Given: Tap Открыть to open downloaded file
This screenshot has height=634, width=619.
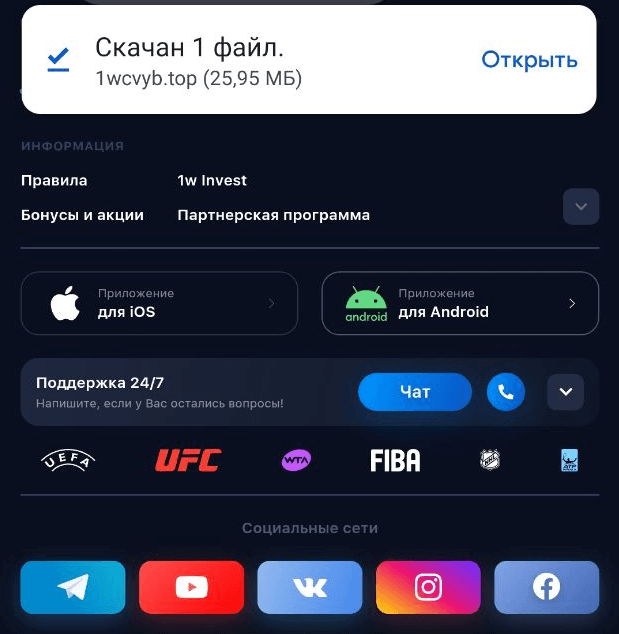Looking at the screenshot, I should coord(529,60).
